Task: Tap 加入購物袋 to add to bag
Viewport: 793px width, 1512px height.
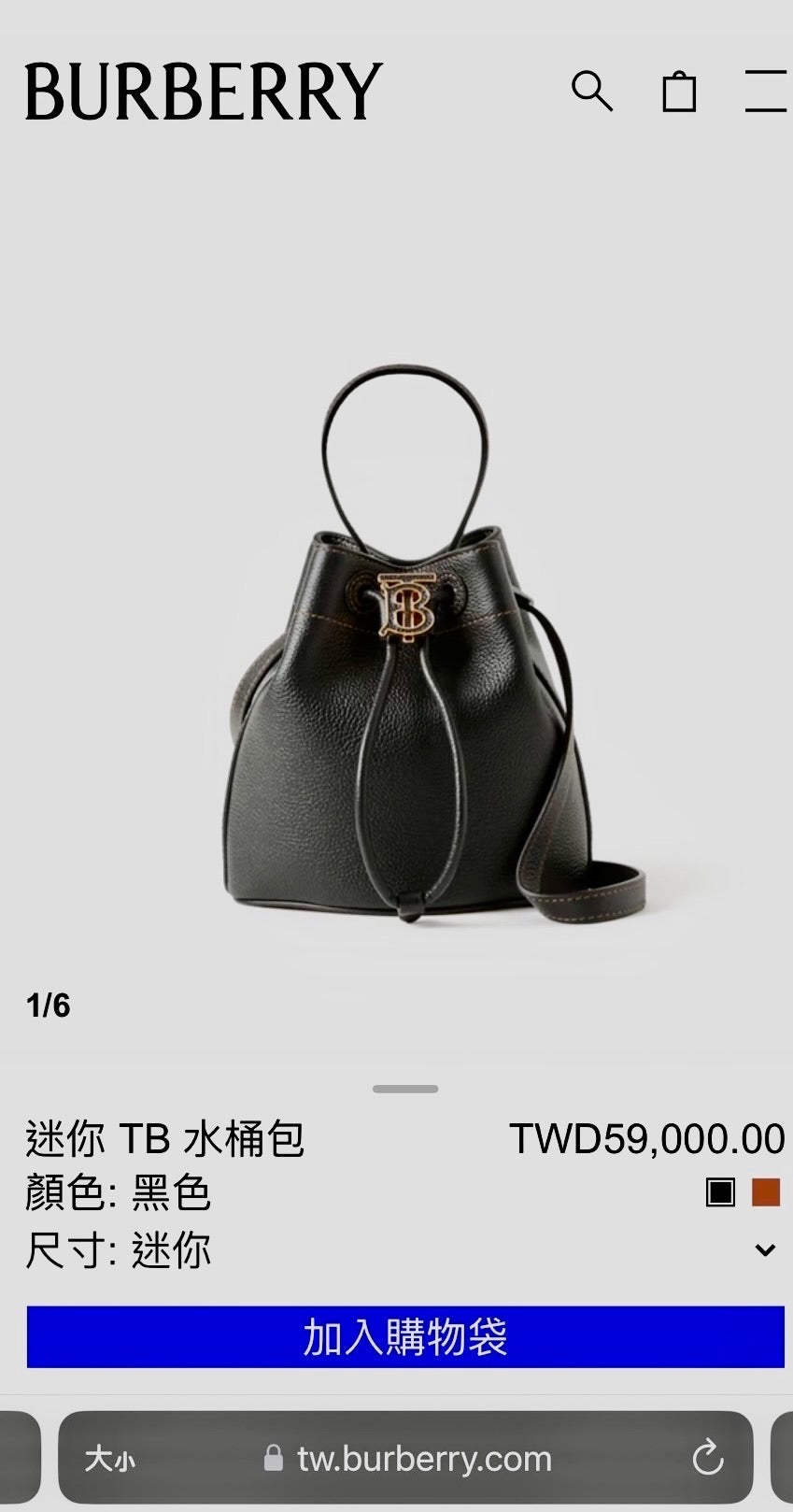Action: 405,1336
